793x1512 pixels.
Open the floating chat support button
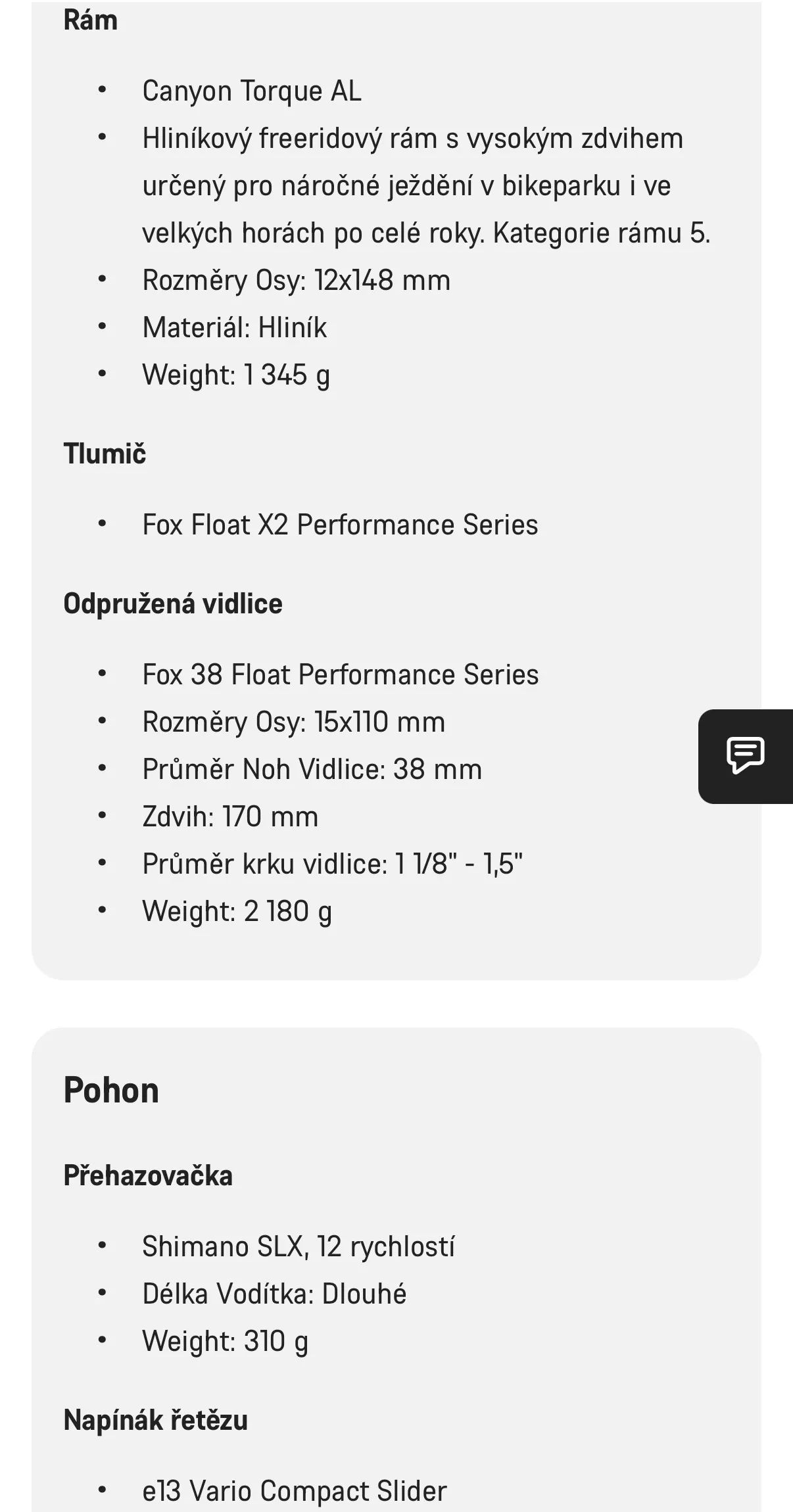746,756
